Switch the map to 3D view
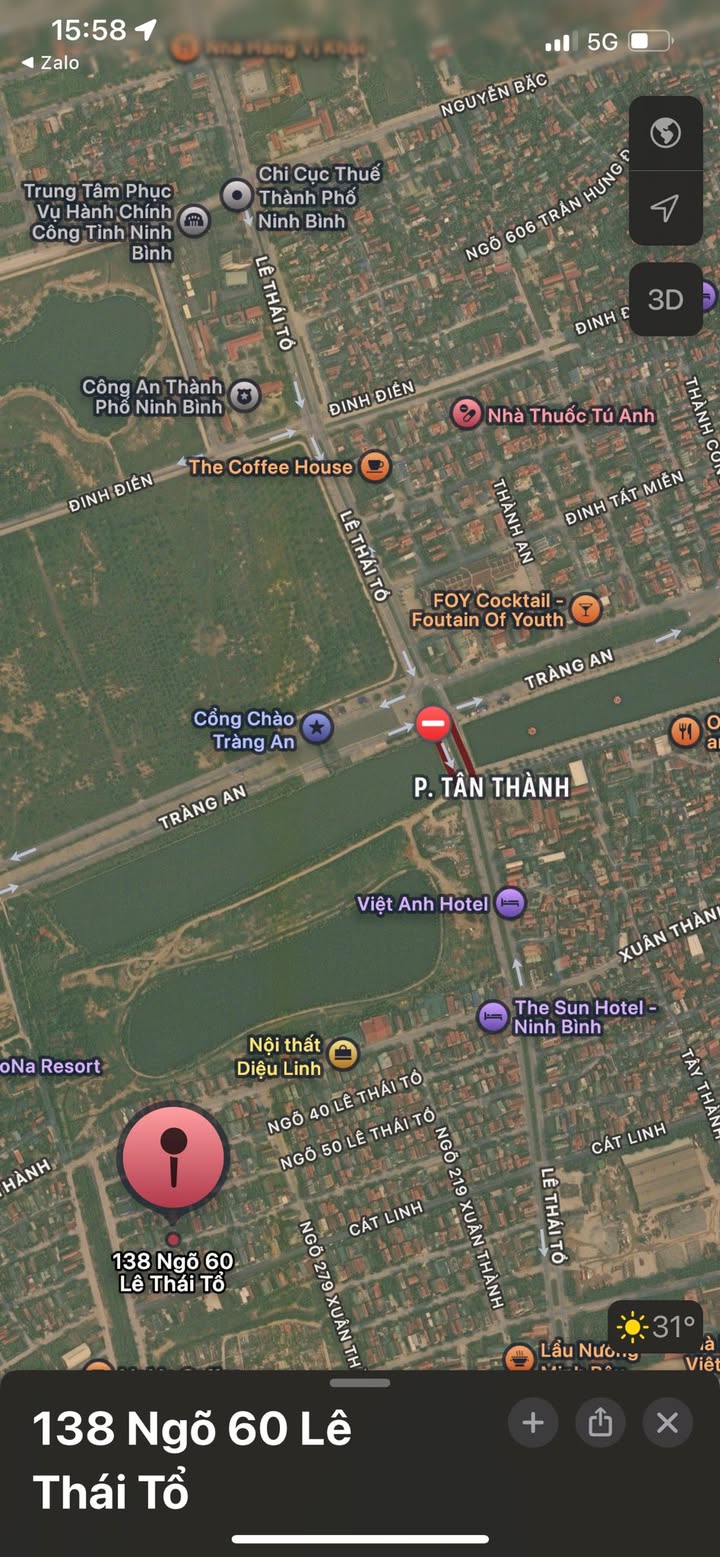 [x=665, y=300]
